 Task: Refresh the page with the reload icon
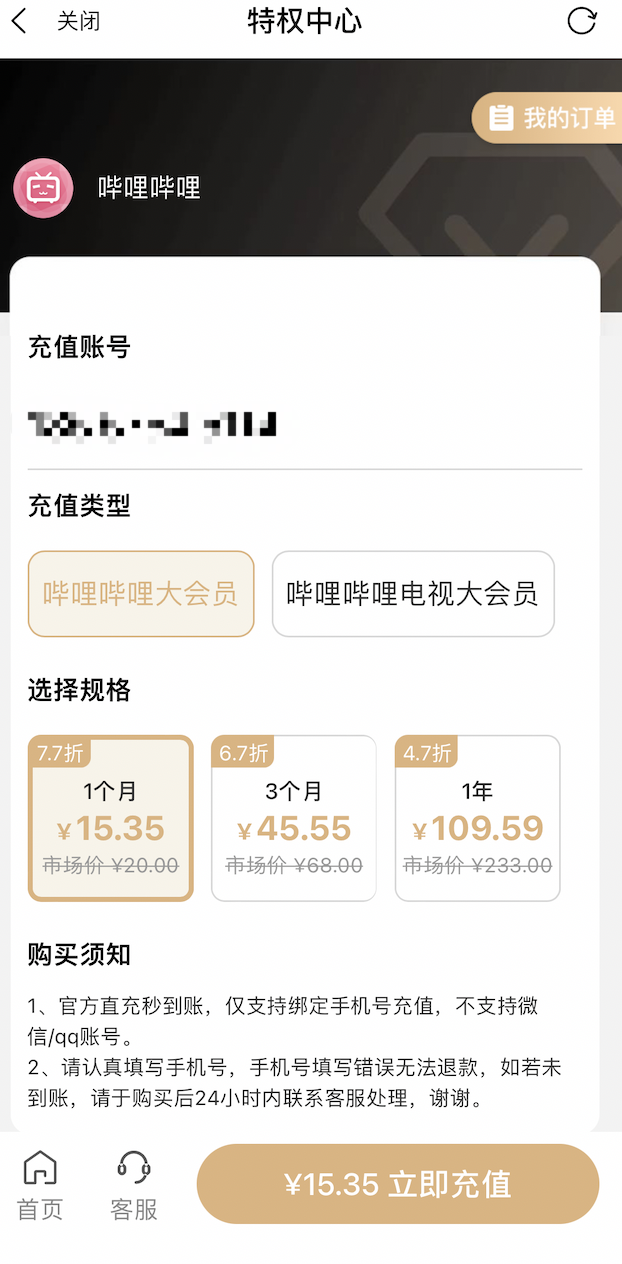tap(582, 21)
